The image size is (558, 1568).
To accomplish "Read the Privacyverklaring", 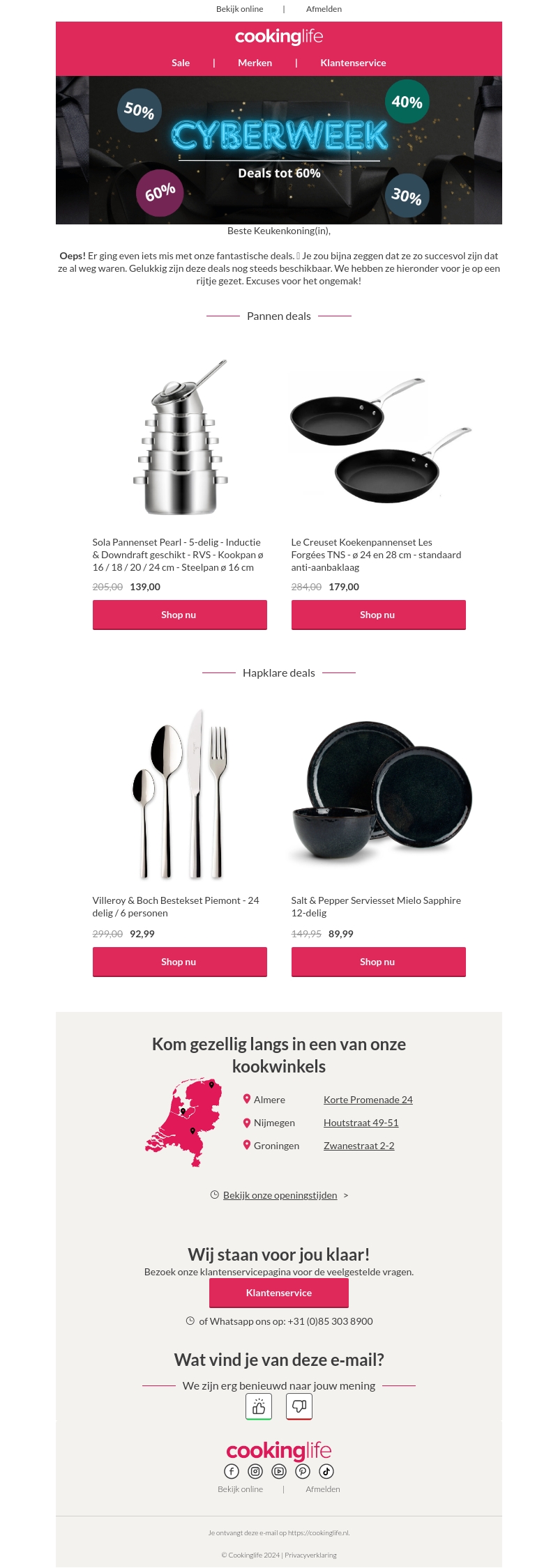I will pos(310,1555).
